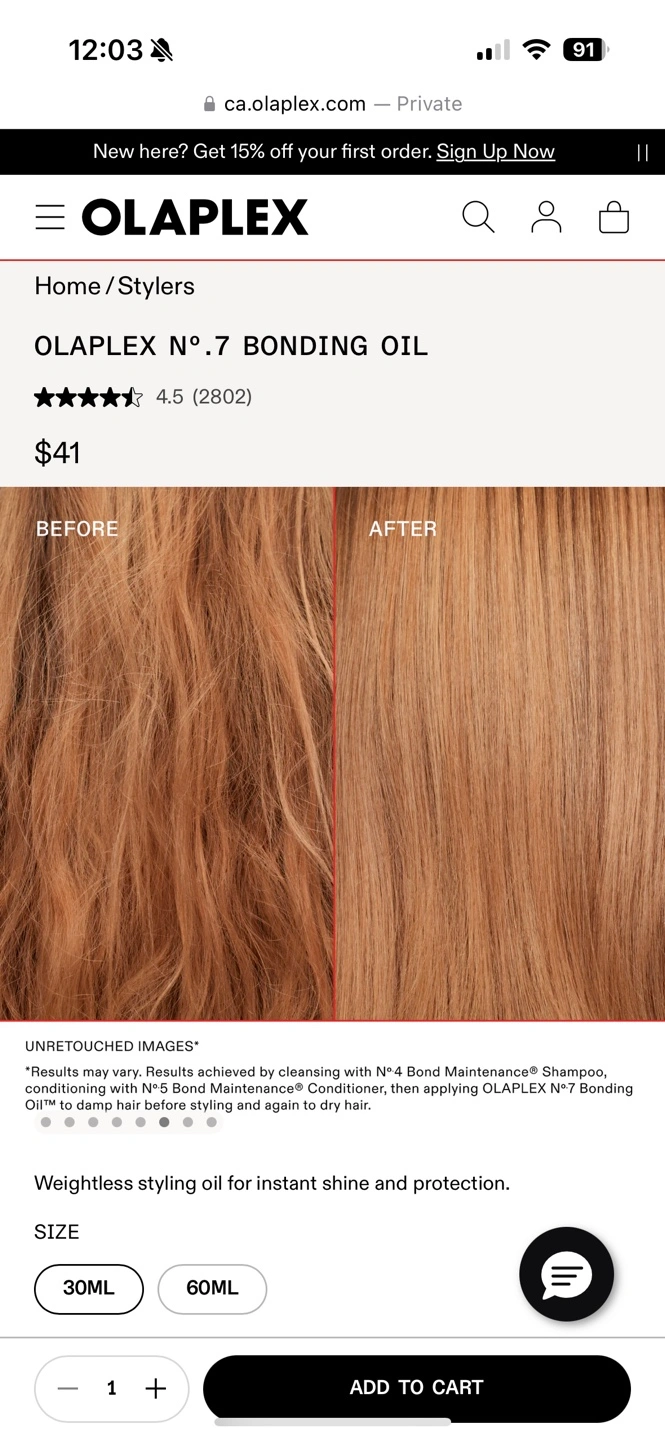Screen dimensions: 665x1440
Task: Jump to the first image dot
Action: [x=46, y=1122]
